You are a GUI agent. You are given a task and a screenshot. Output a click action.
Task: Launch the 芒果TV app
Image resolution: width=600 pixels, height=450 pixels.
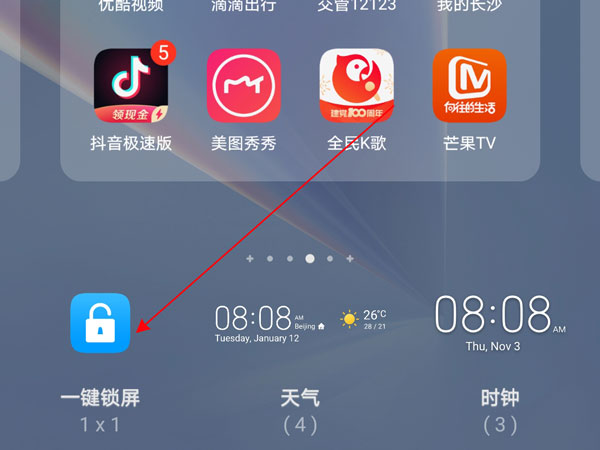[469, 86]
